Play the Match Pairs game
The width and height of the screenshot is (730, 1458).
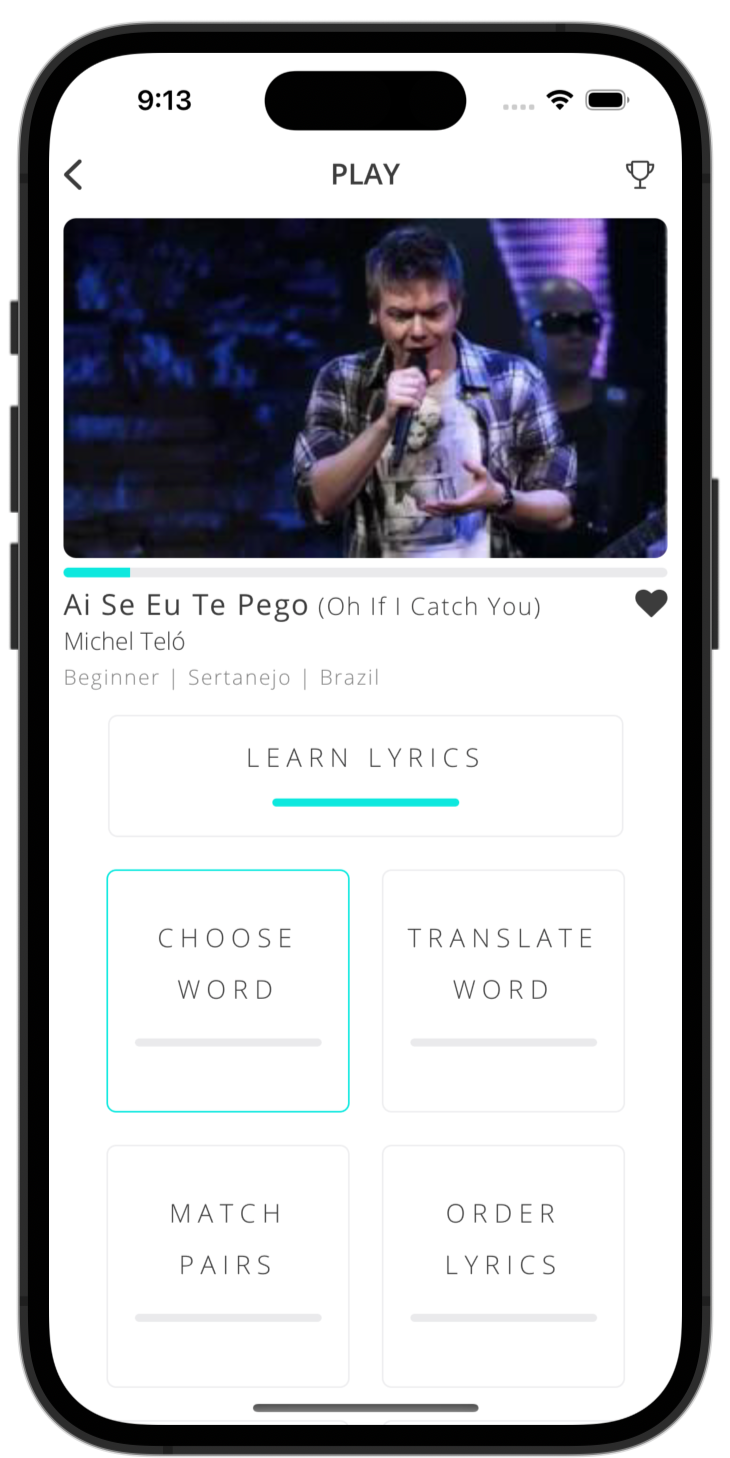(228, 1265)
